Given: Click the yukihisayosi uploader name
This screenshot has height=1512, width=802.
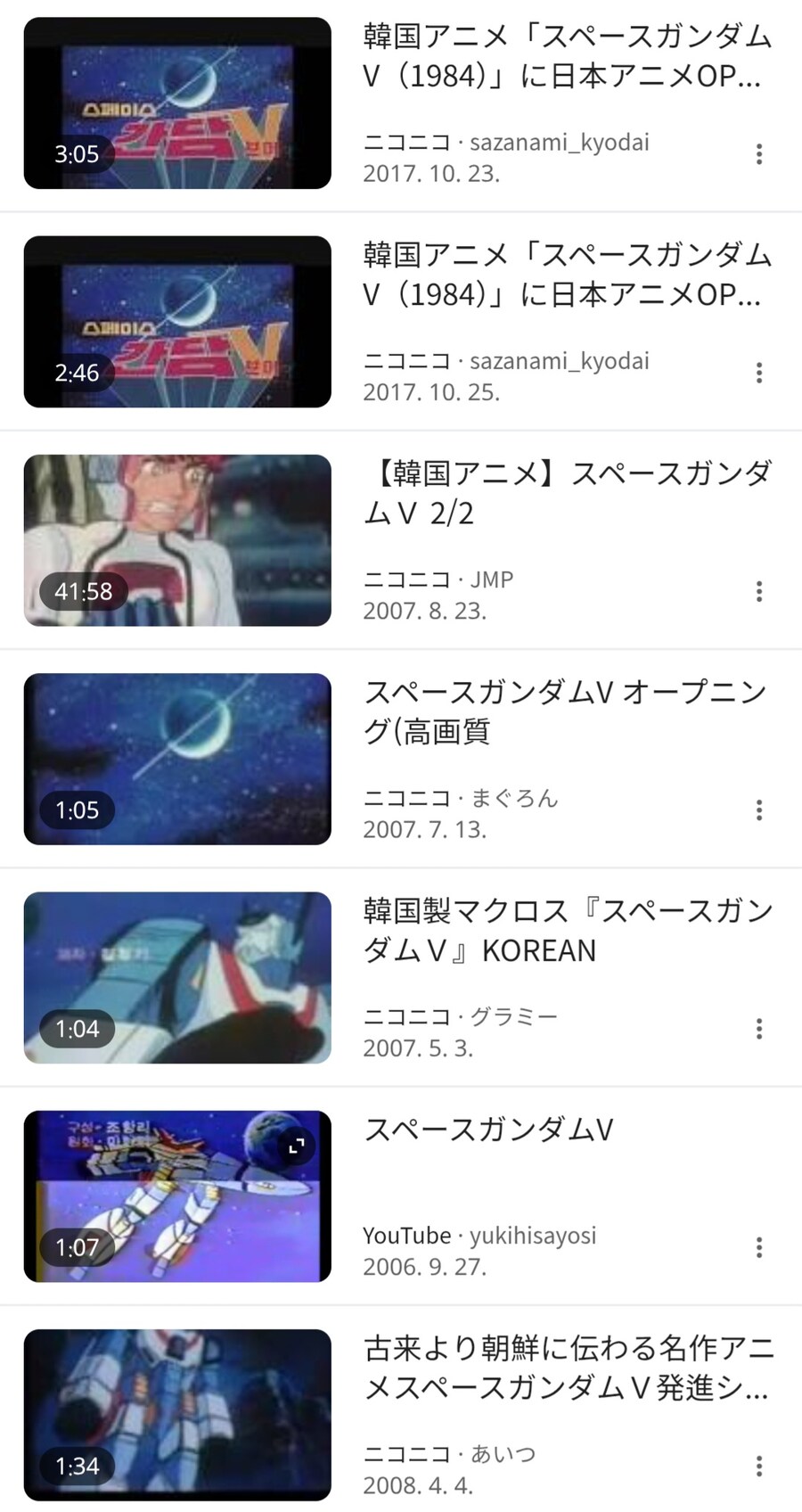Looking at the screenshot, I should click(x=532, y=1236).
